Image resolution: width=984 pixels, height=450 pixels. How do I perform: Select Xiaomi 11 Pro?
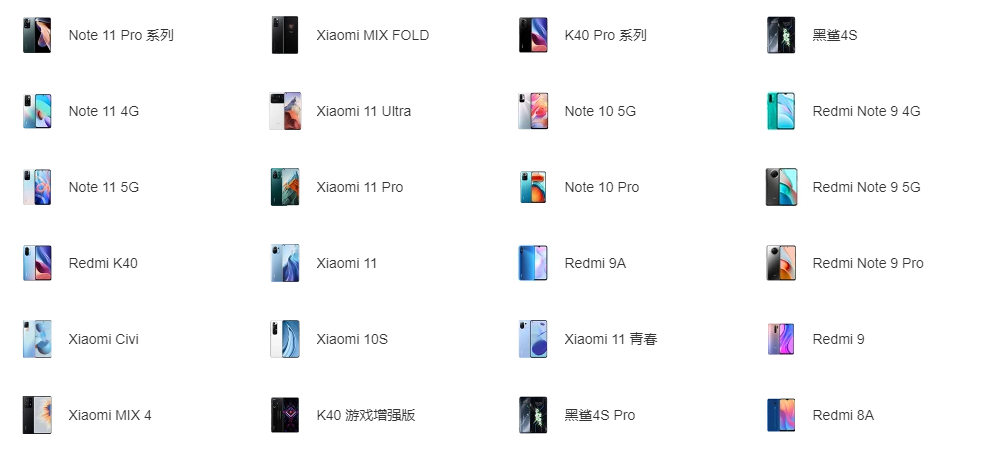pos(359,187)
